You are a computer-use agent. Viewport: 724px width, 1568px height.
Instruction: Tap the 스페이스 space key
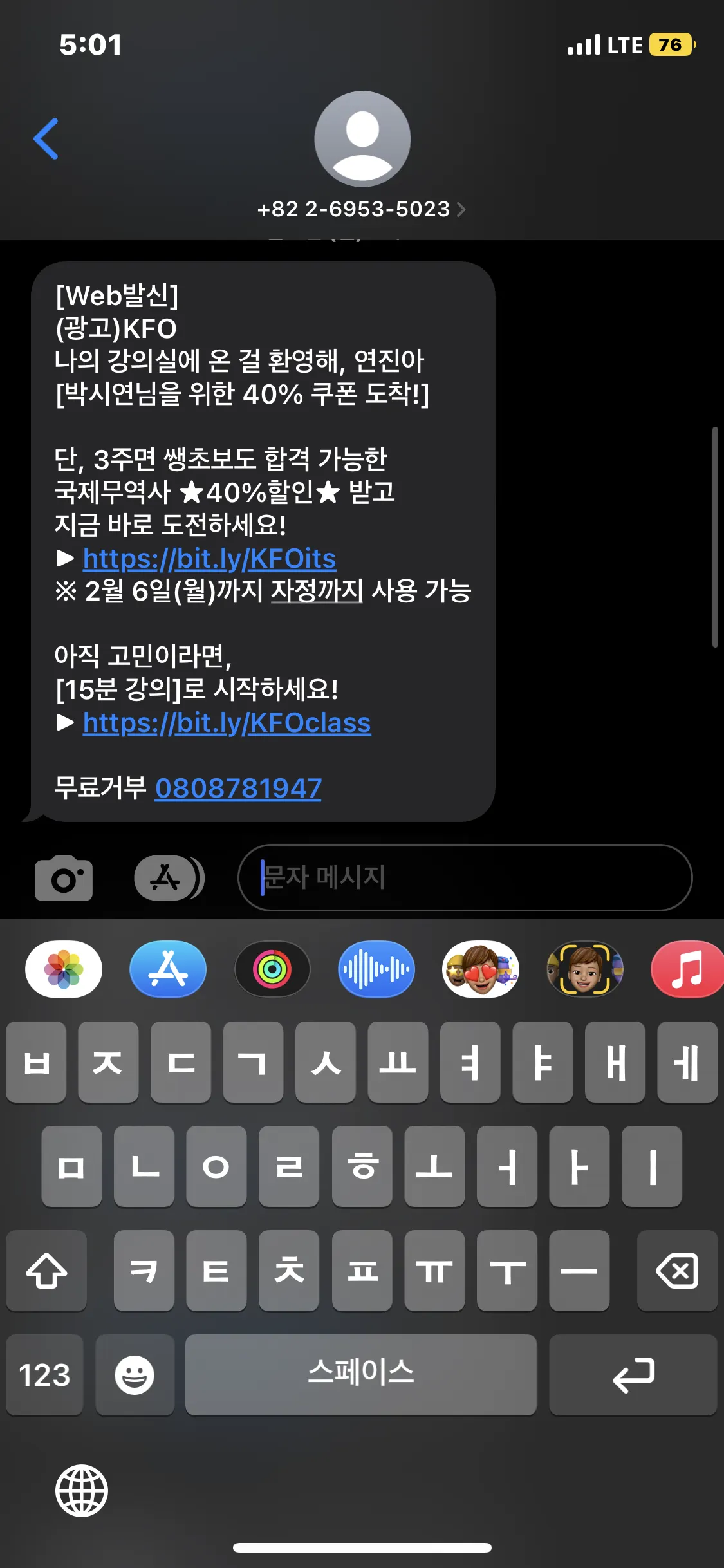[x=361, y=1375]
